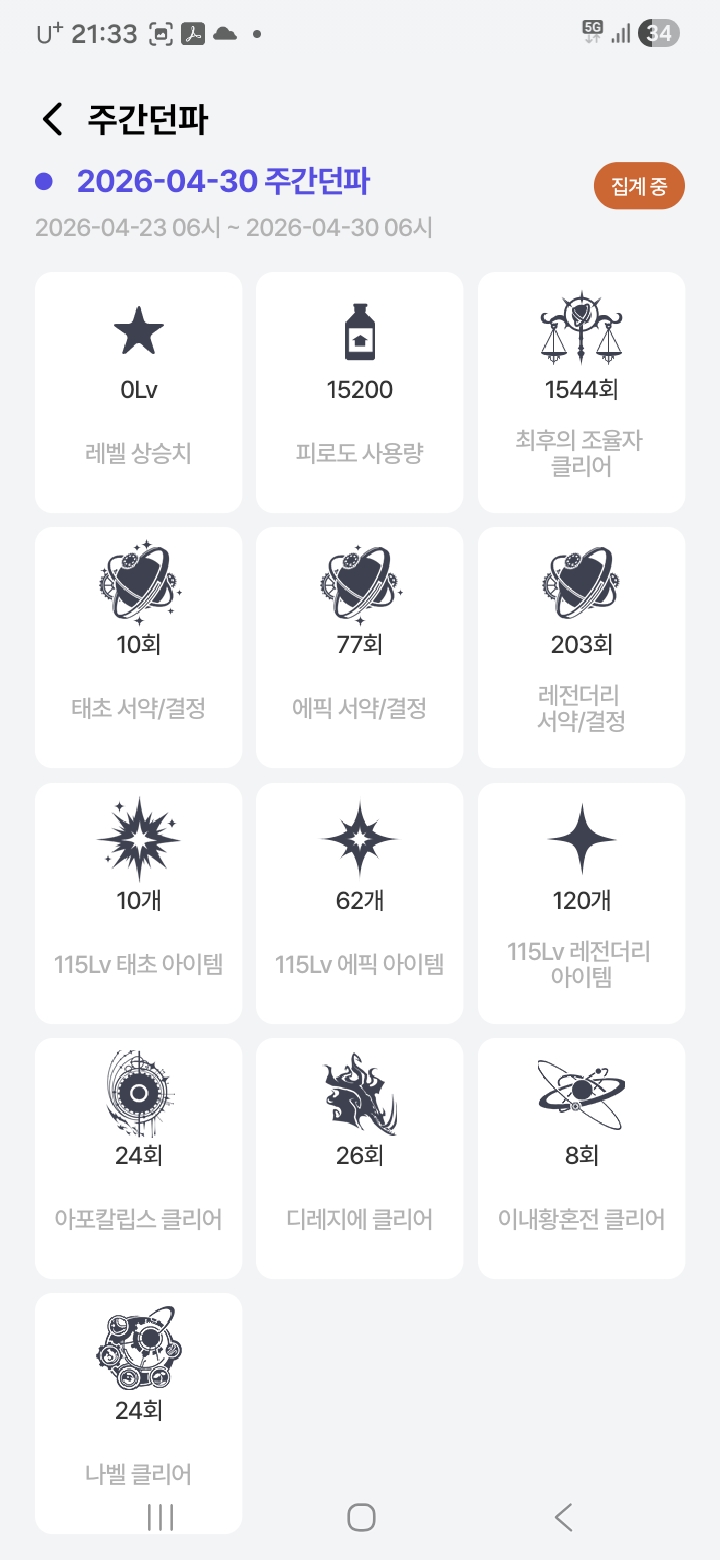720x1560 pixels.
Task: Open the 레벨 상승치 card
Action: [138, 392]
